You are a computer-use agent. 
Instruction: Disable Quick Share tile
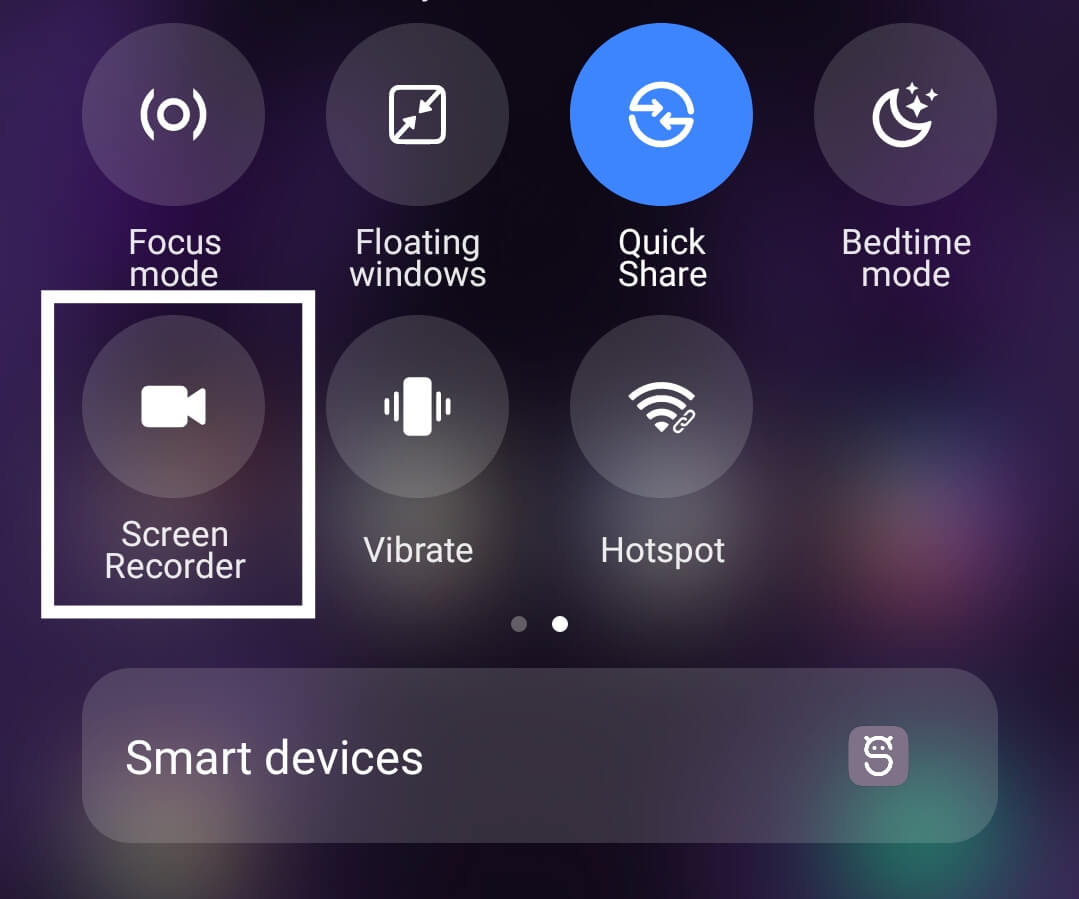661,114
